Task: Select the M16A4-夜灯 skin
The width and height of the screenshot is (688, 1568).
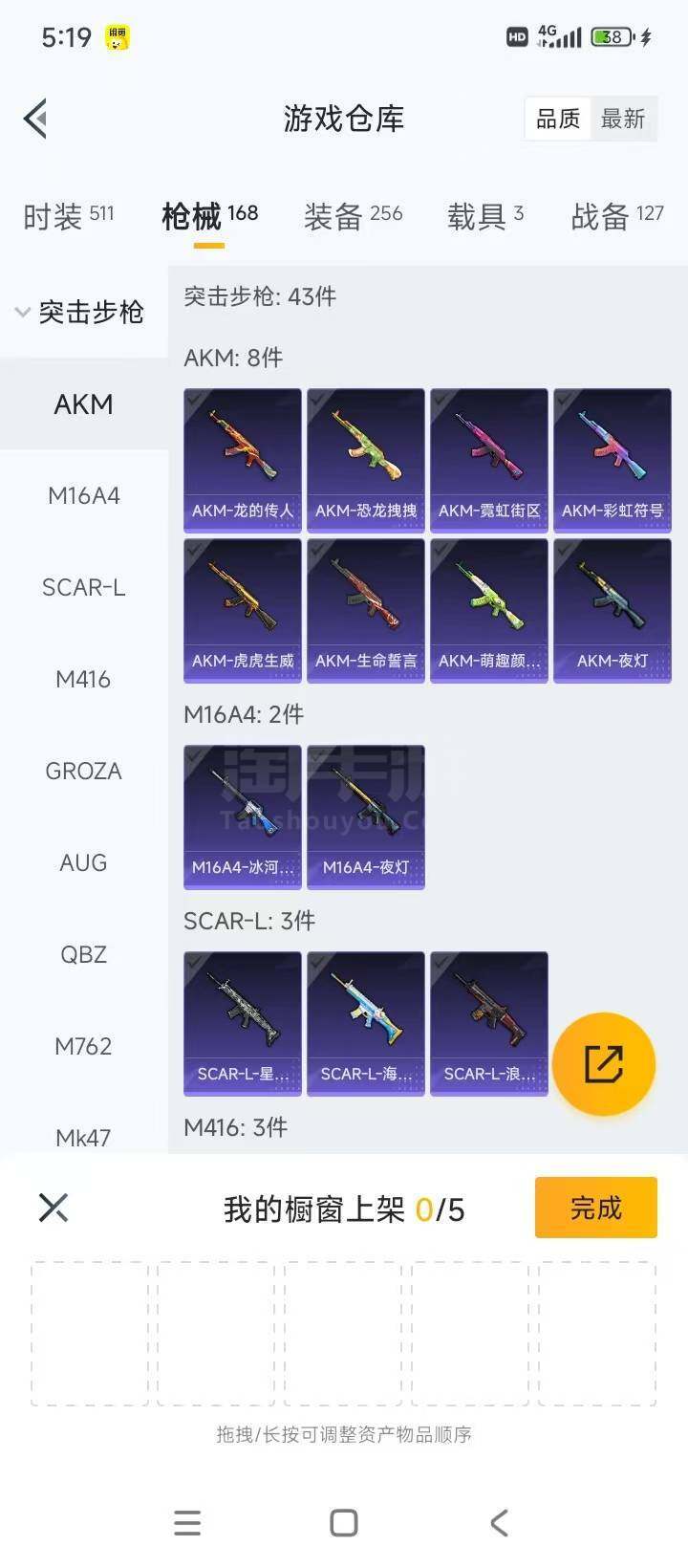Action: 366,816
